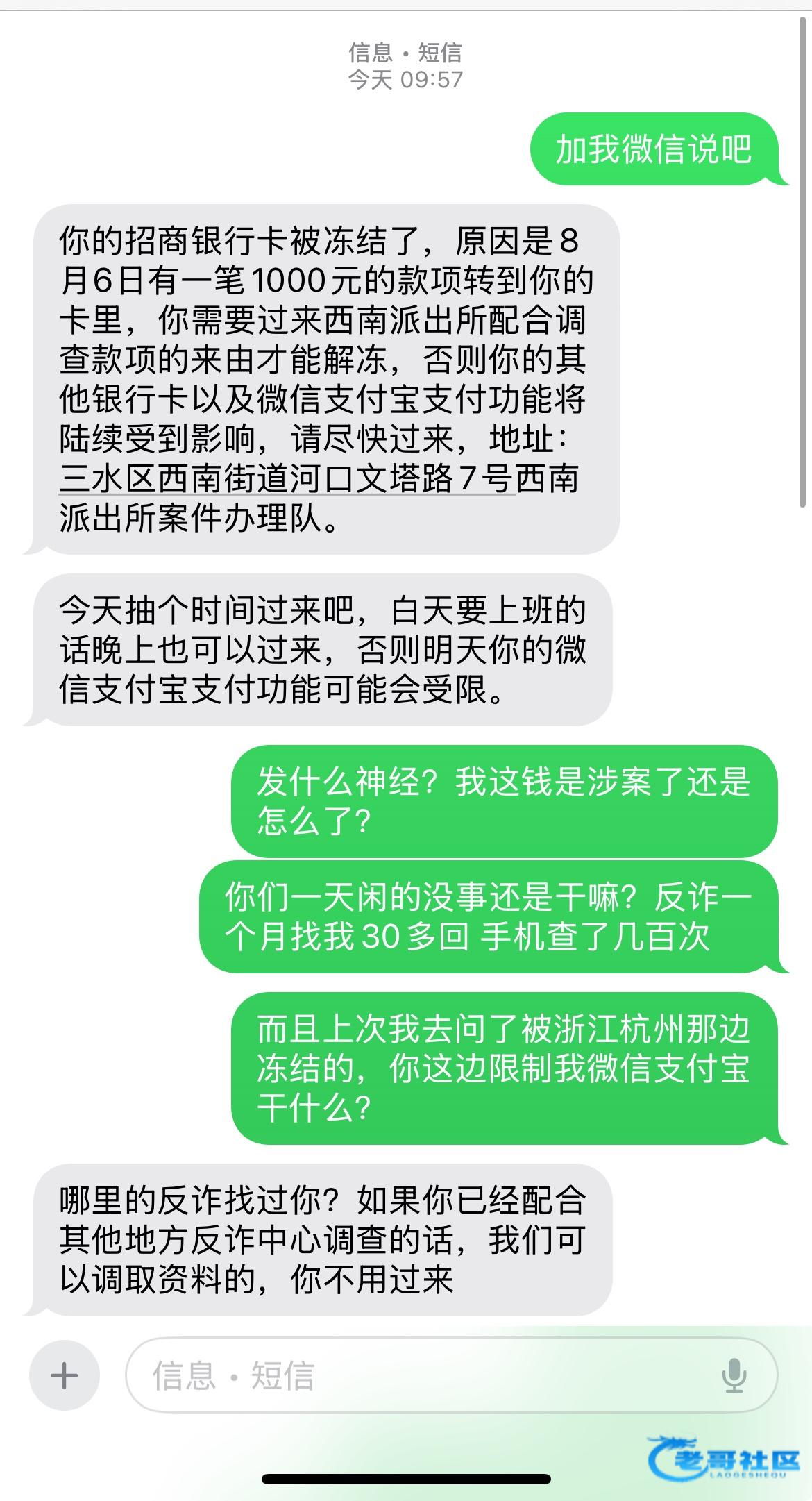Start voice dictation with the microphone icon
The width and height of the screenshot is (812, 1501).
(x=734, y=1375)
